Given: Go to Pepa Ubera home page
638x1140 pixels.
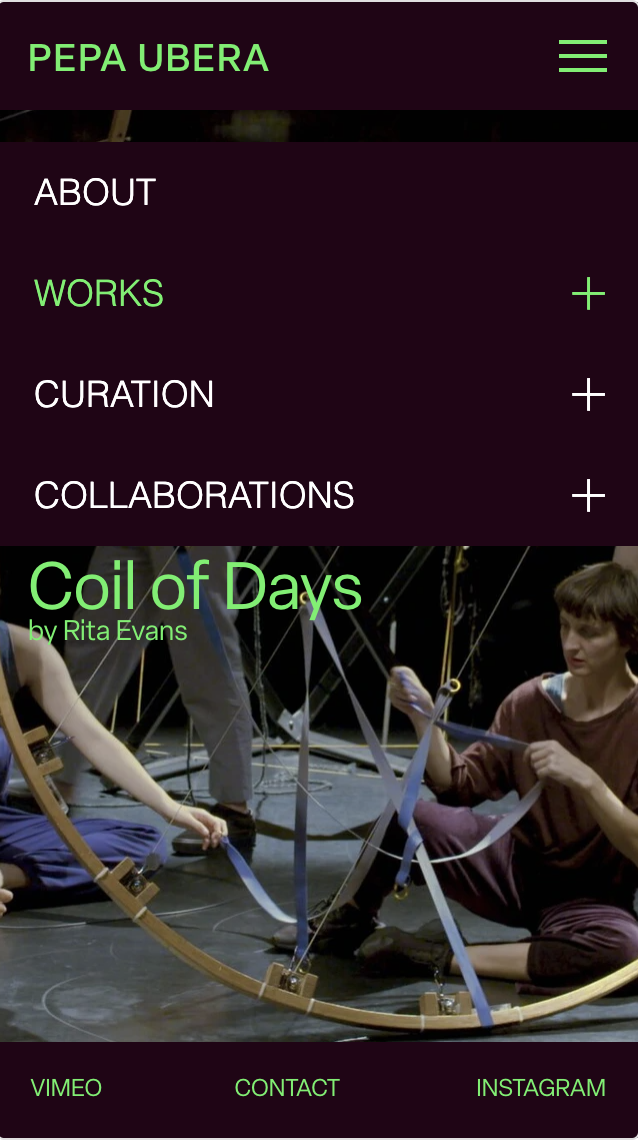Looking at the screenshot, I should click(x=149, y=58).
